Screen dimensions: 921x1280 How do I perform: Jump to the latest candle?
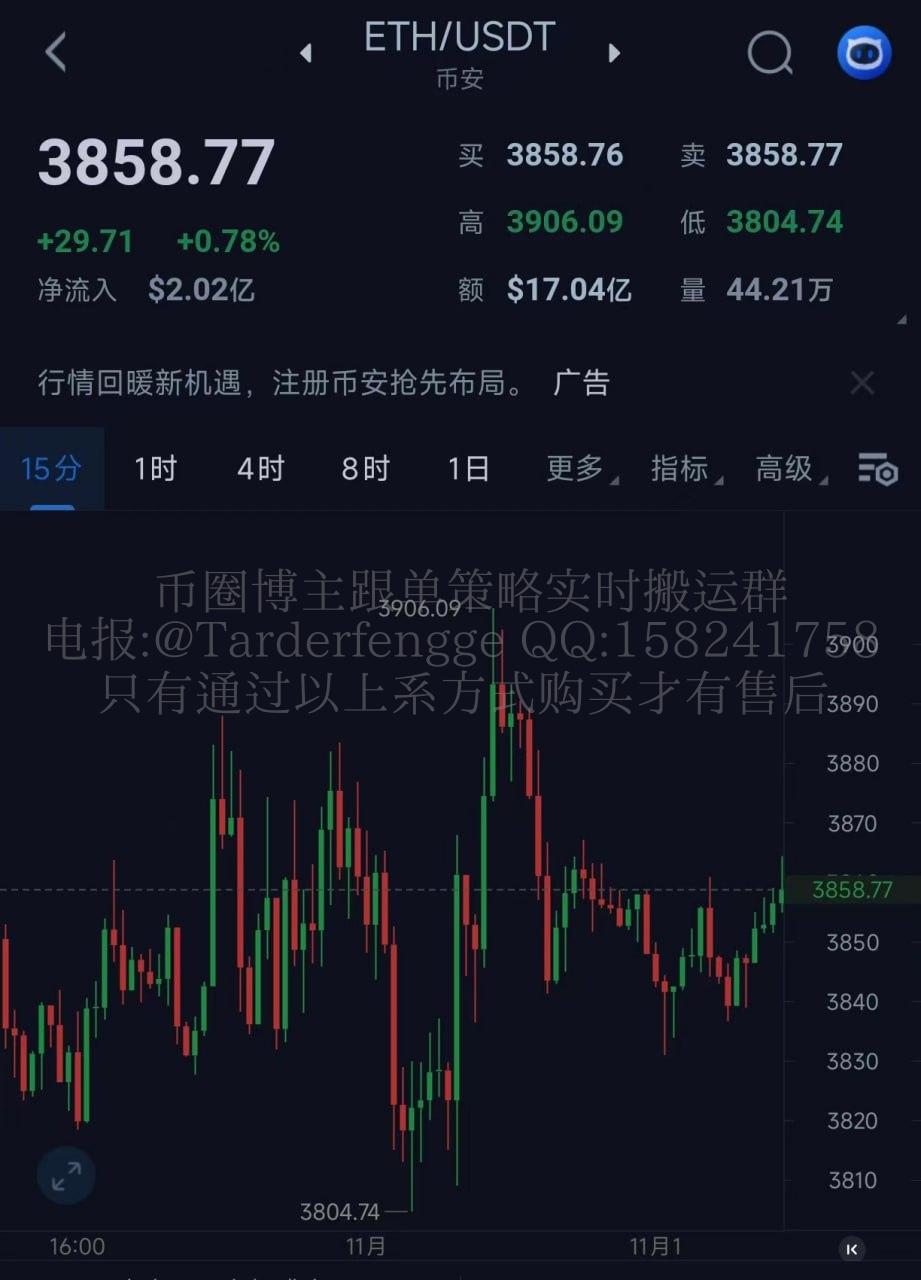(x=852, y=1248)
